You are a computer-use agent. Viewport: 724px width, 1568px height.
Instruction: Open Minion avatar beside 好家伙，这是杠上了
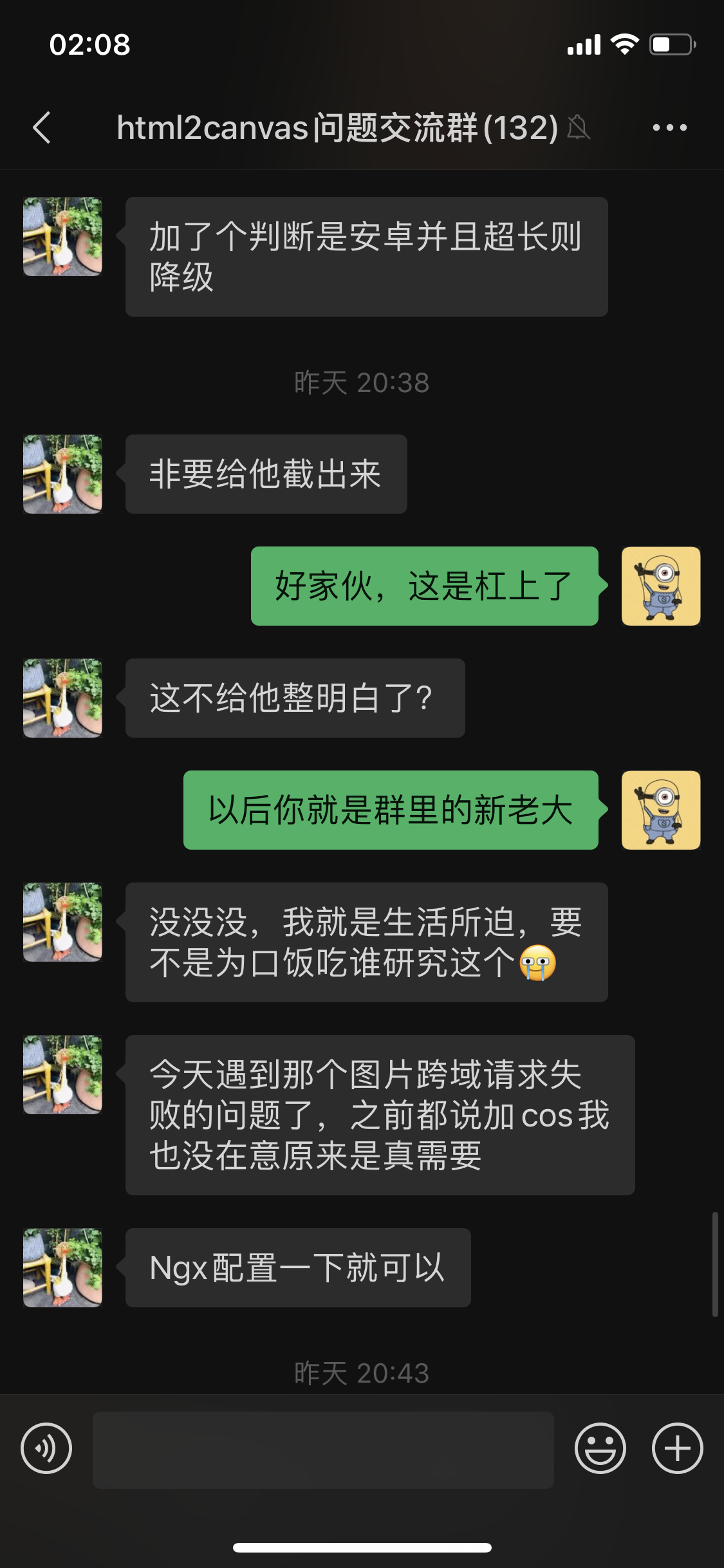coord(661,586)
